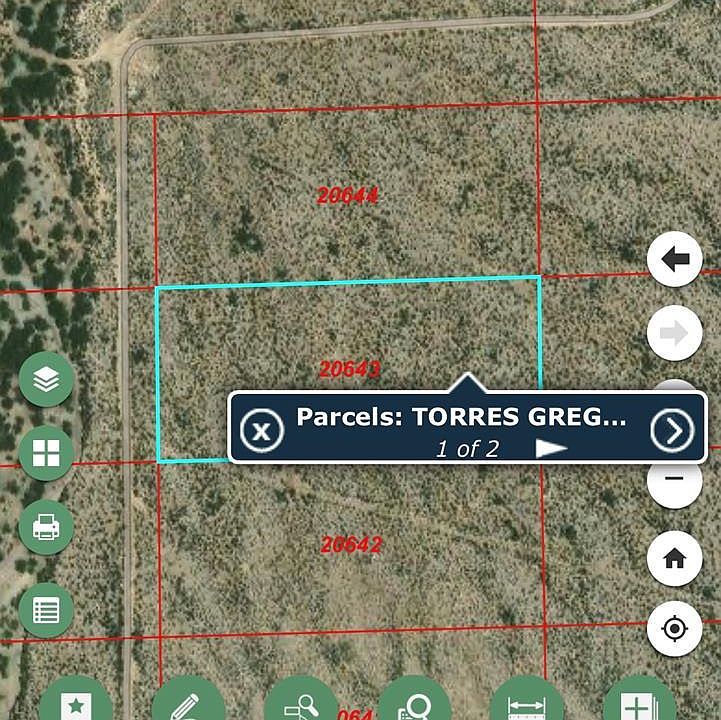The width and height of the screenshot is (721, 720).
Task: Select parcel 20644 on the map
Action: point(347,196)
